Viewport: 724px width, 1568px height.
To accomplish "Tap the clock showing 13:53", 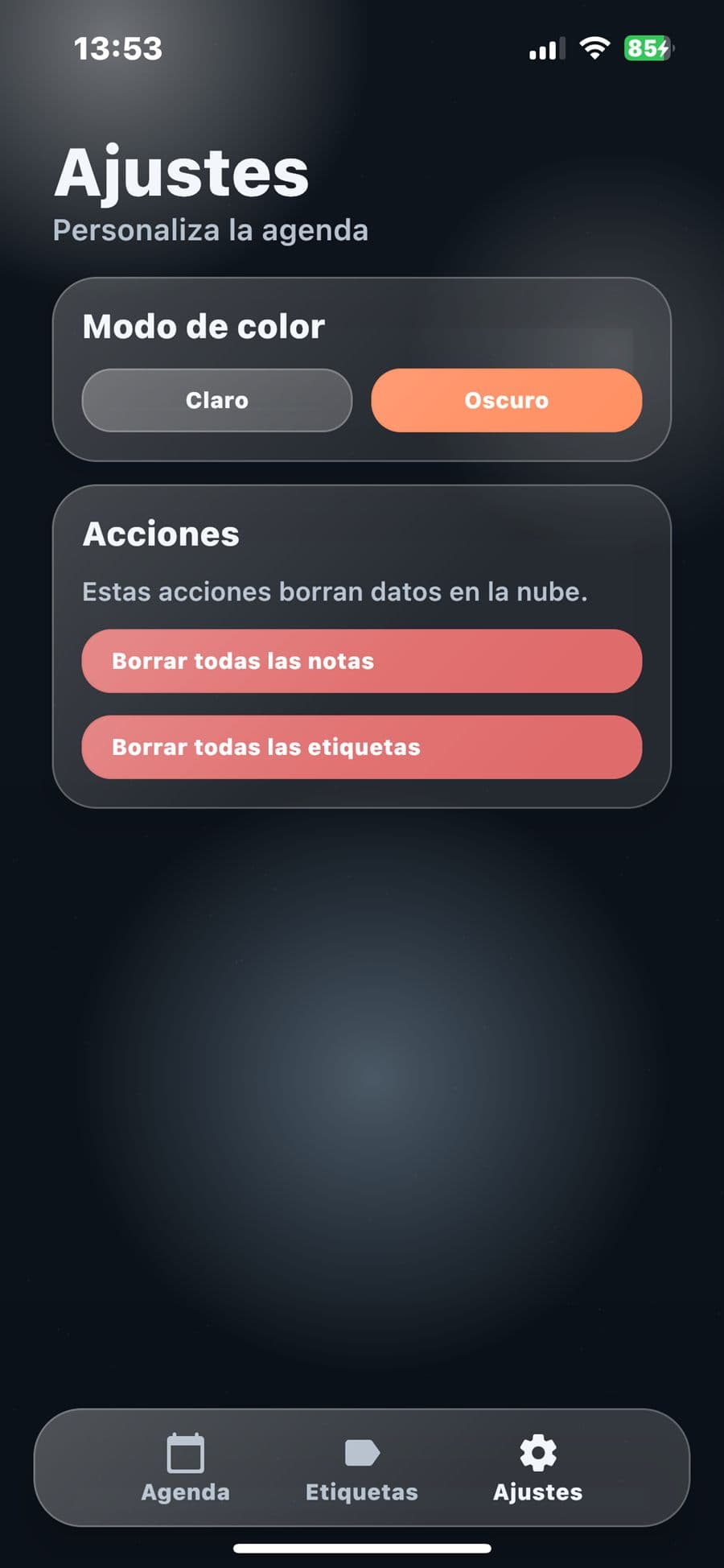I will click(x=116, y=48).
